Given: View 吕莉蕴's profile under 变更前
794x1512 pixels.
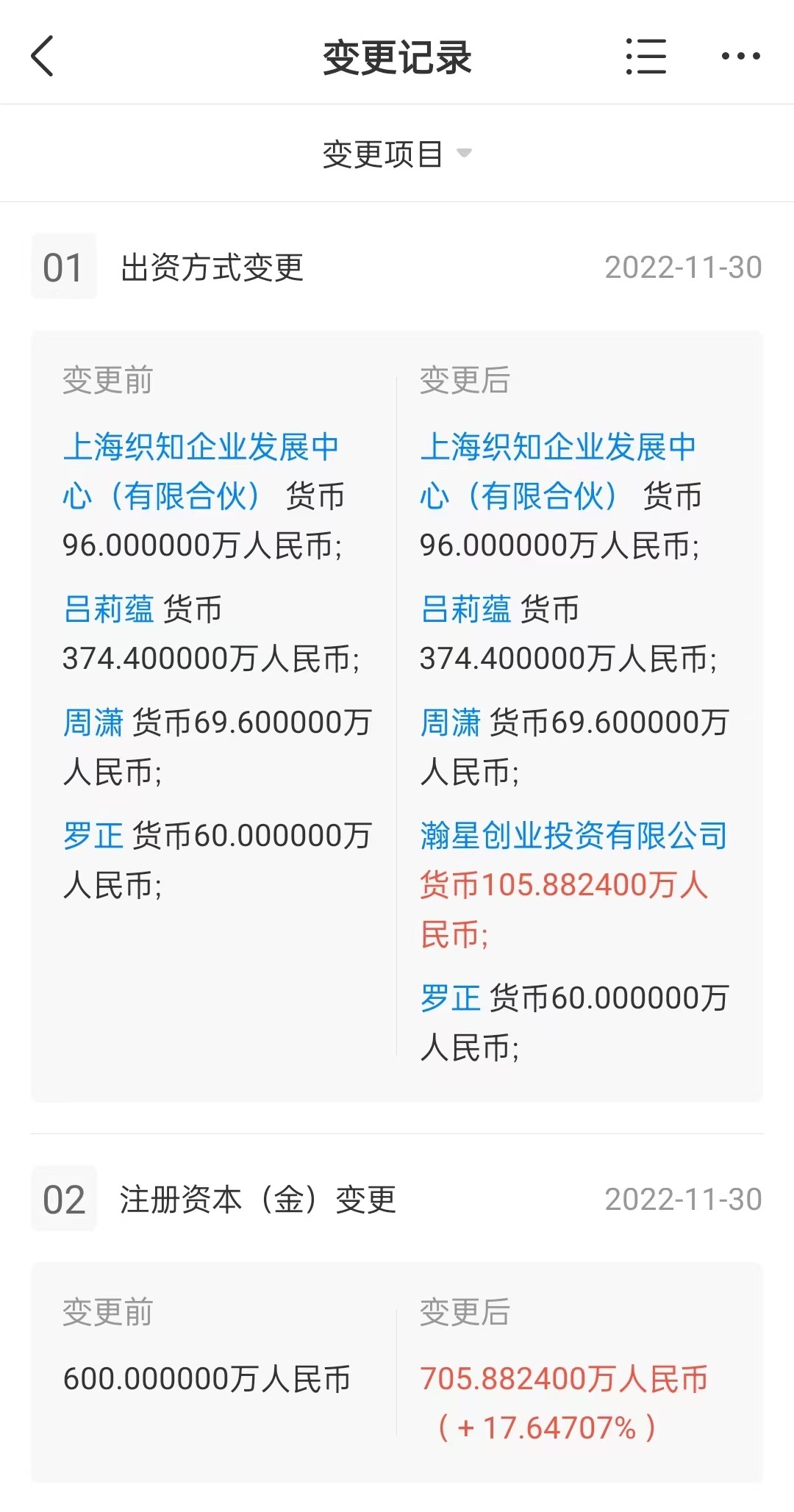Looking at the screenshot, I should [108, 610].
